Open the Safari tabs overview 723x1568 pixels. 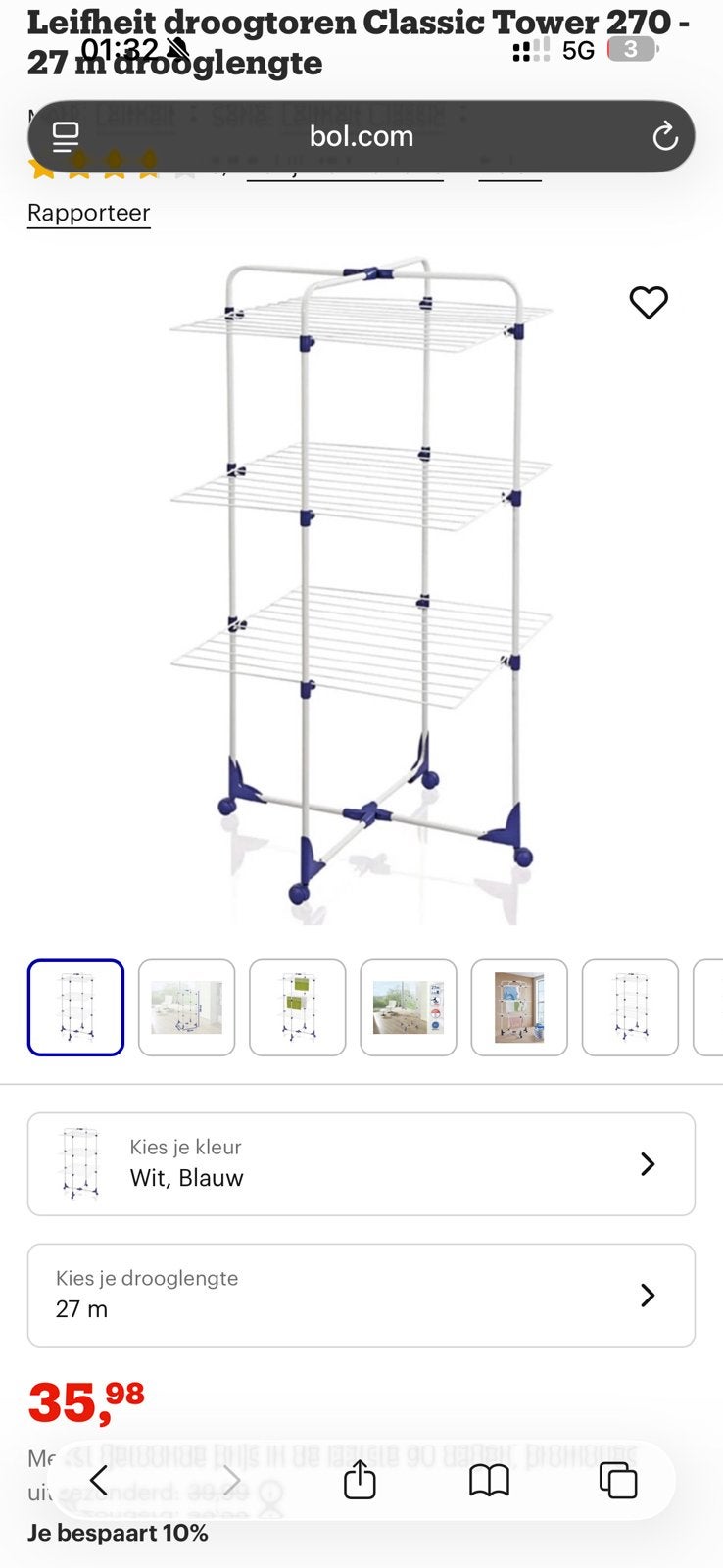(x=618, y=1480)
